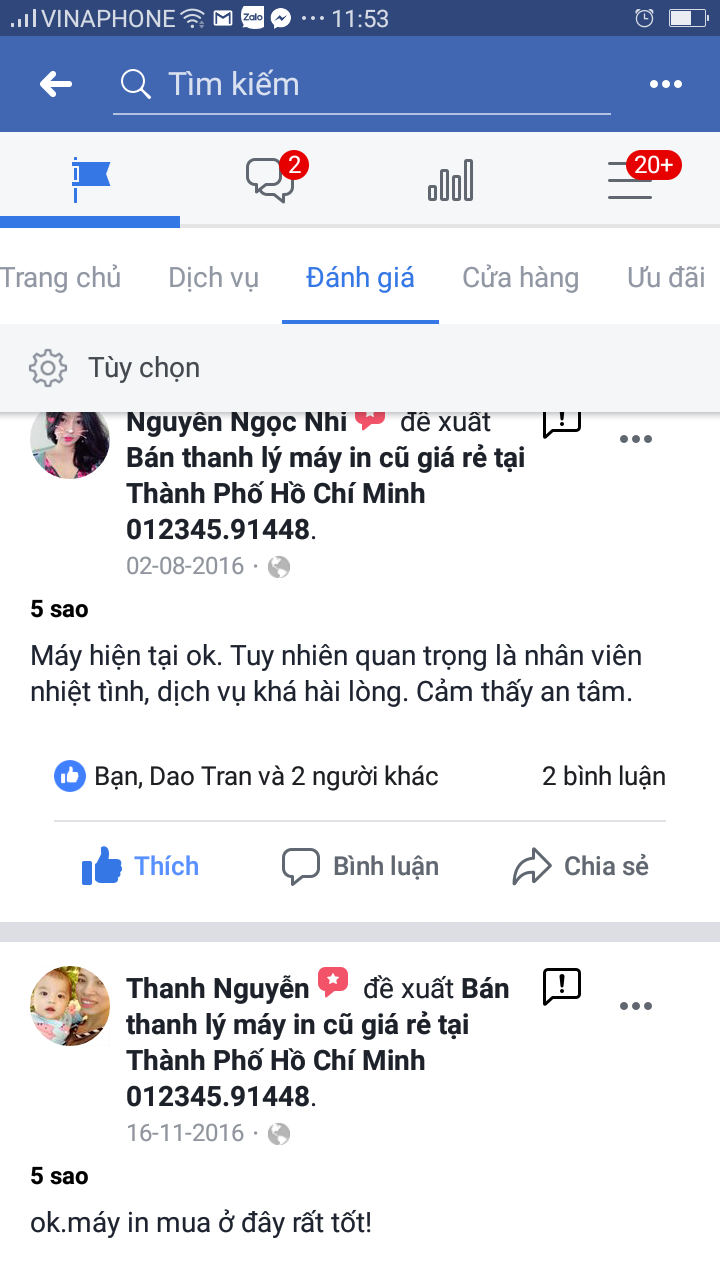The height and width of the screenshot is (1280, 720).
Task: View the 2 bình luận comments
Action: pyautogui.click(x=603, y=776)
